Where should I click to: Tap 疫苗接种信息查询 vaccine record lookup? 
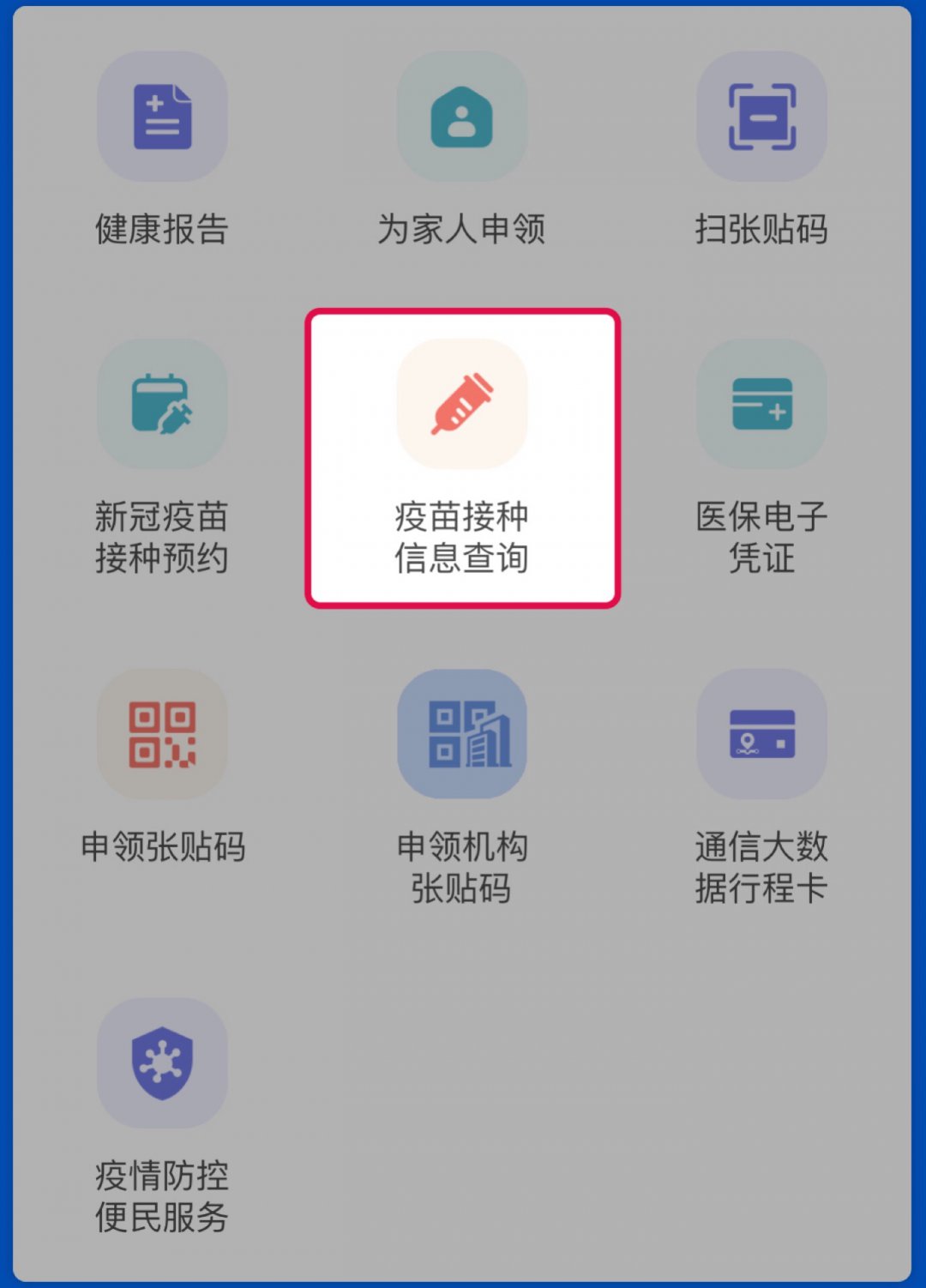pos(461,404)
